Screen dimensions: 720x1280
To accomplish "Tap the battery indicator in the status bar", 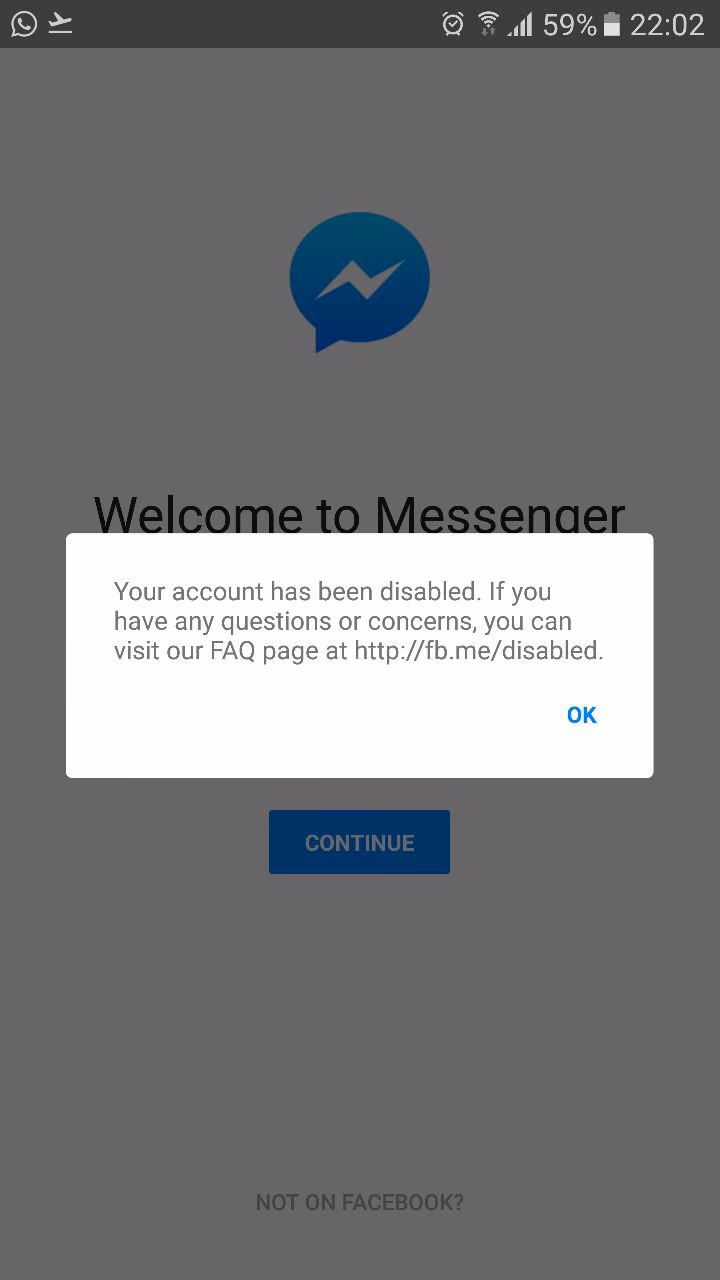I will (611, 22).
